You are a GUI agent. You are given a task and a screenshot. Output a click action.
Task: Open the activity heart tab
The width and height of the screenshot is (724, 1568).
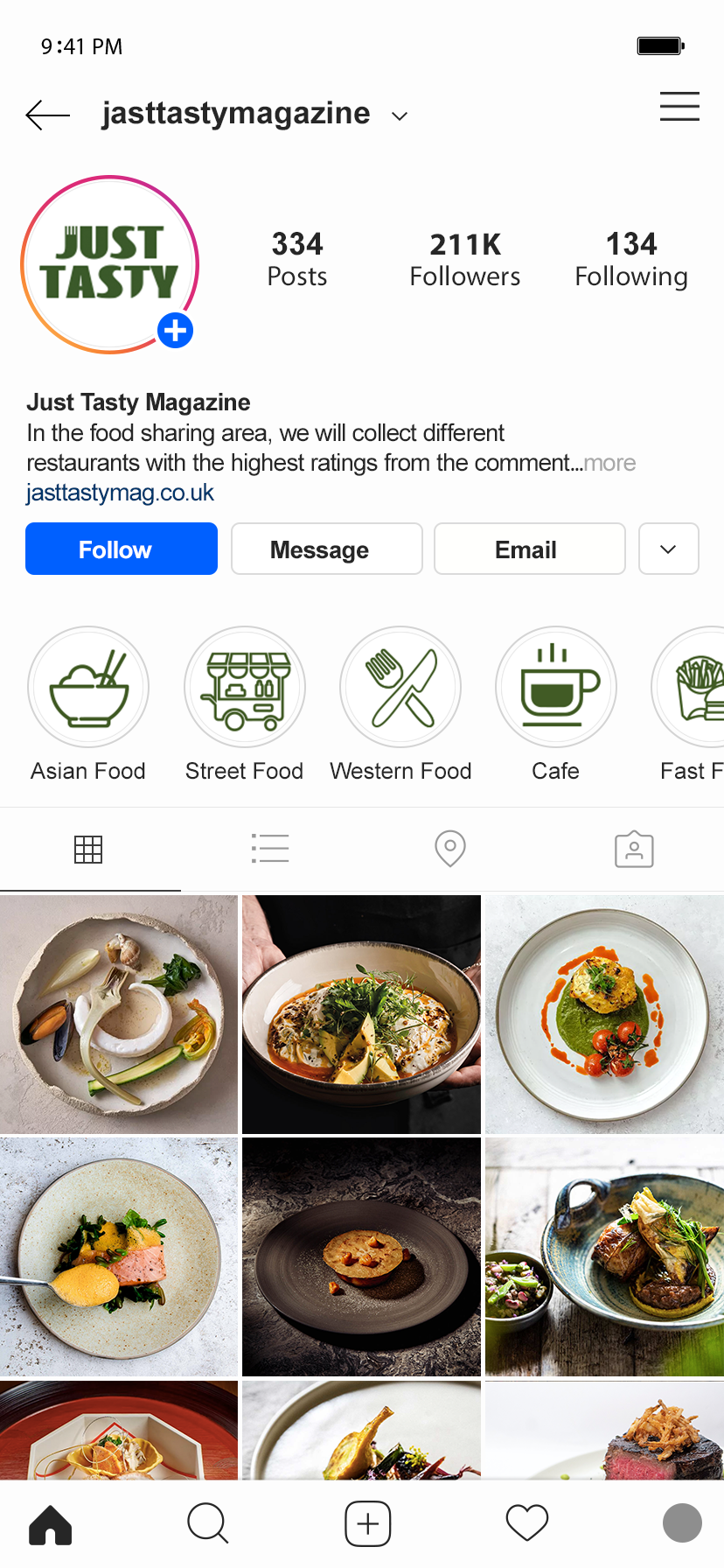pyautogui.click(x=527, y=1523)
